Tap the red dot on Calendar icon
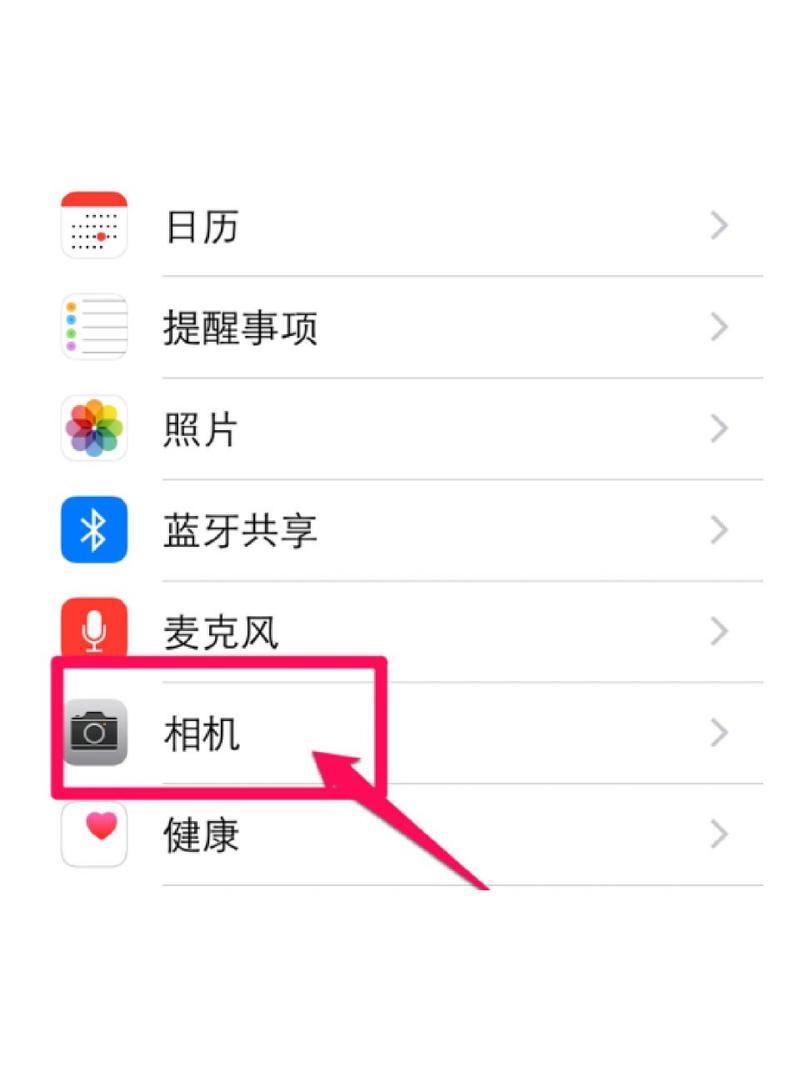800x1067 pixels. (x=100, y=237)
